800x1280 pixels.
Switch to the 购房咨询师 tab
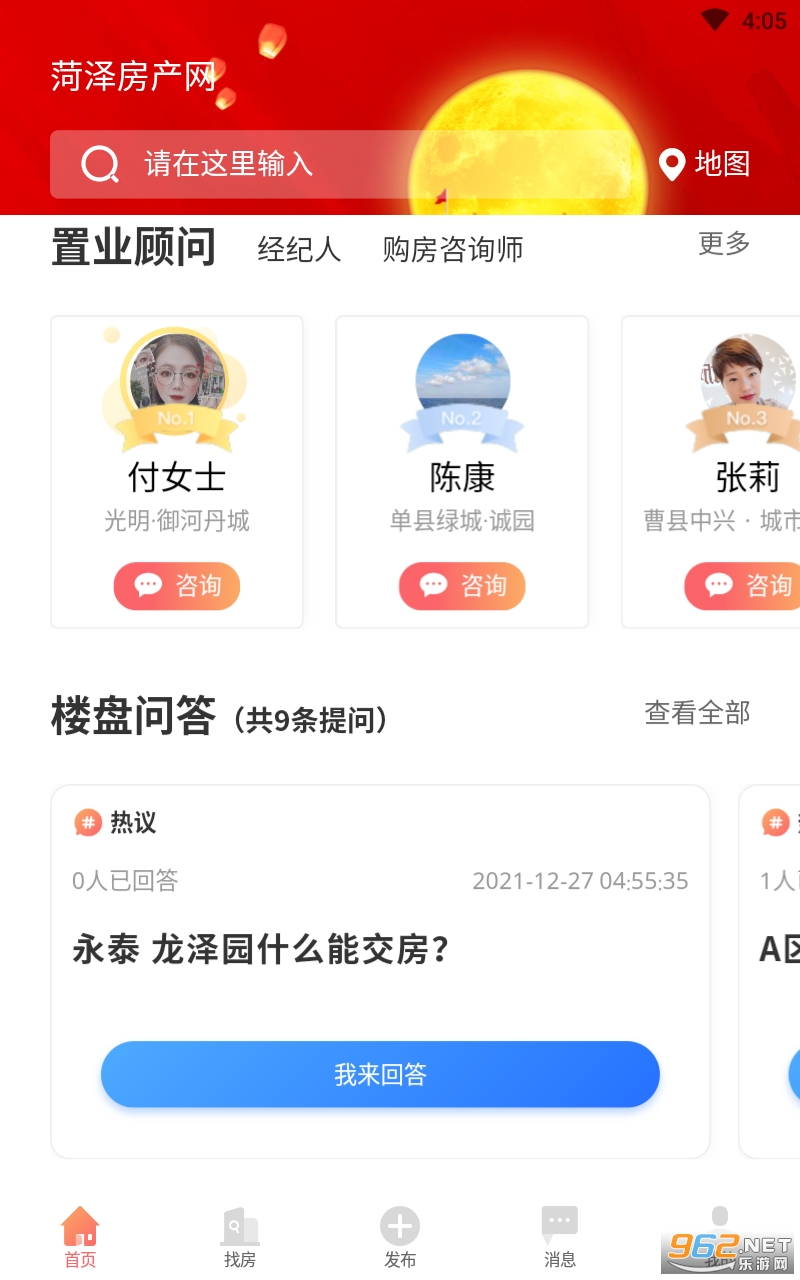[452, 249]
